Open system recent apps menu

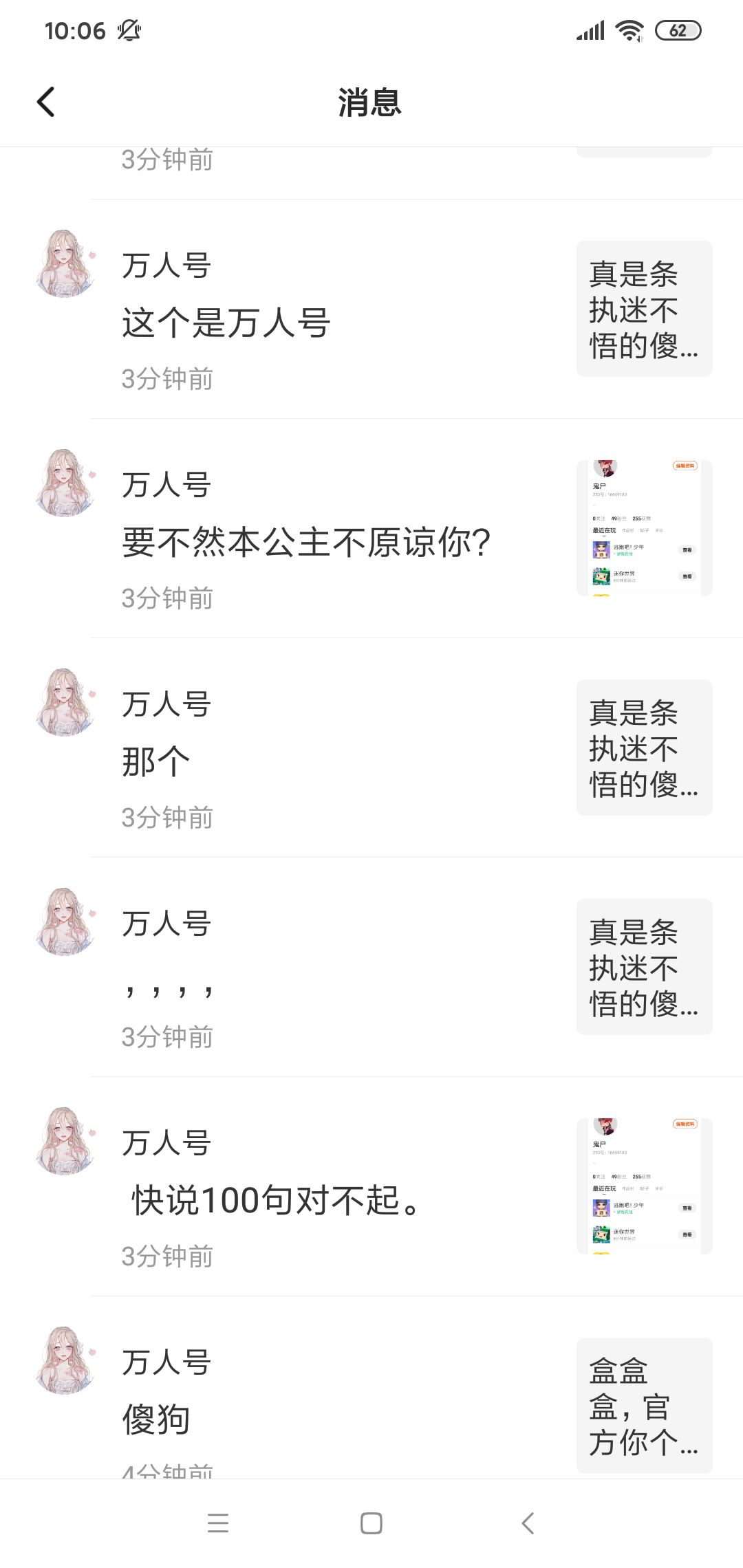click(218, 1523)
